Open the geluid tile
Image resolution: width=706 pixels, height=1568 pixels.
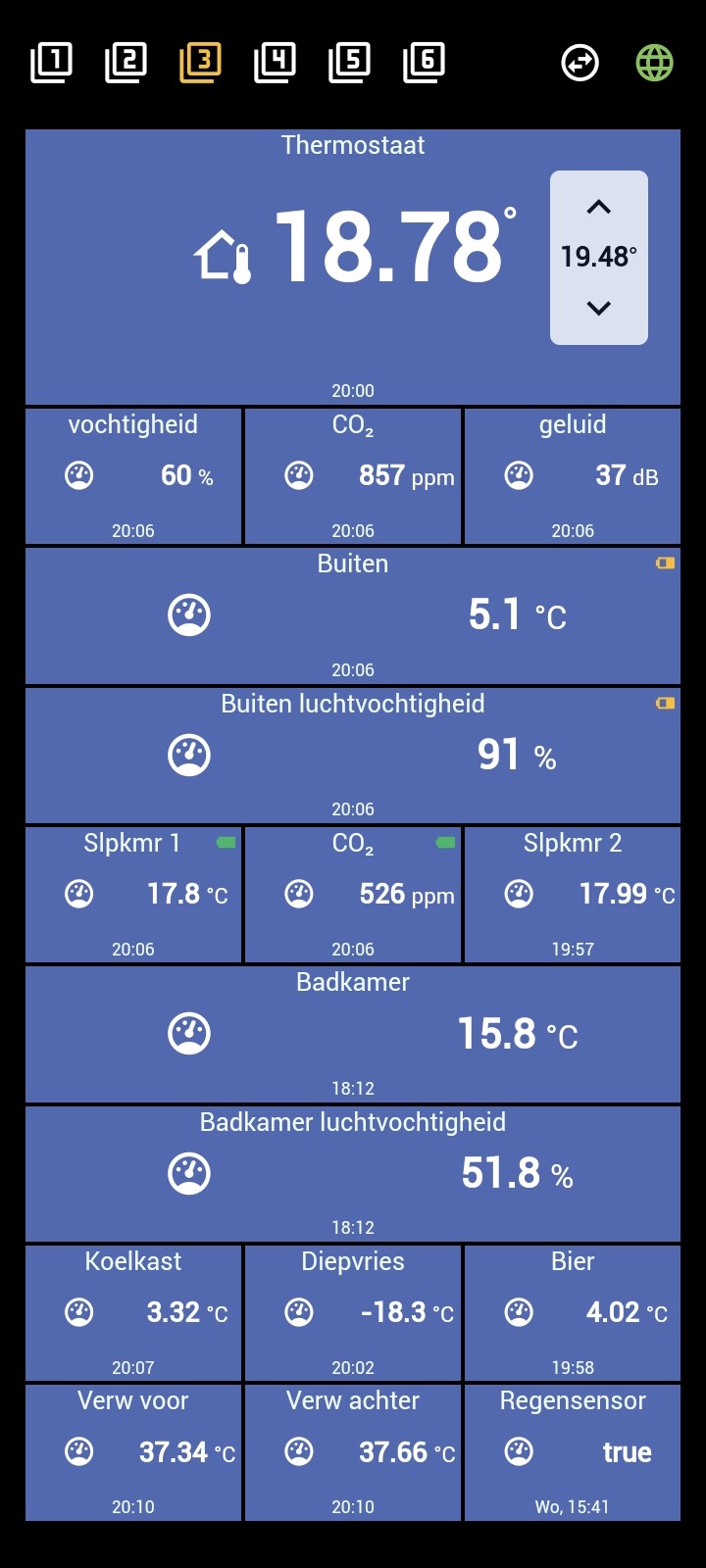click(573, 476)
